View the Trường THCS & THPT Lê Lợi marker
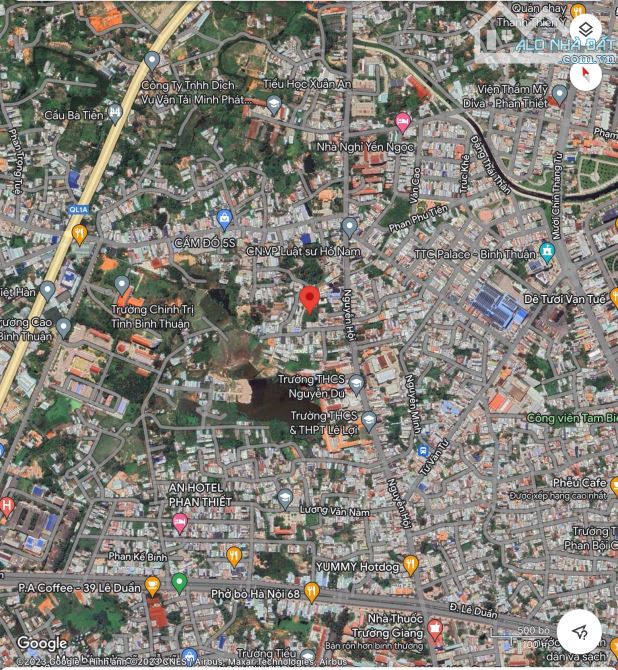The image size is (618, 670). pos(369,421)
